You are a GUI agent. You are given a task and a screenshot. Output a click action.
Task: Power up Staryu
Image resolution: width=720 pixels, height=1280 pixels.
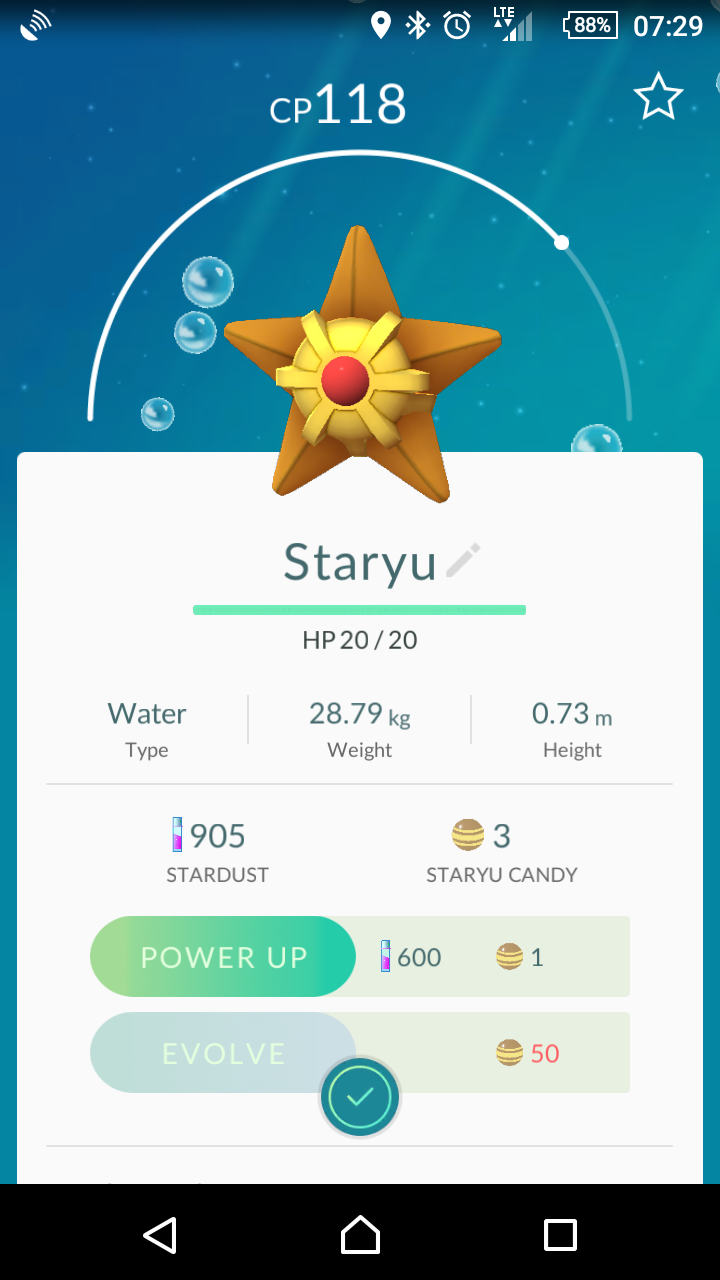click(223, 957)
